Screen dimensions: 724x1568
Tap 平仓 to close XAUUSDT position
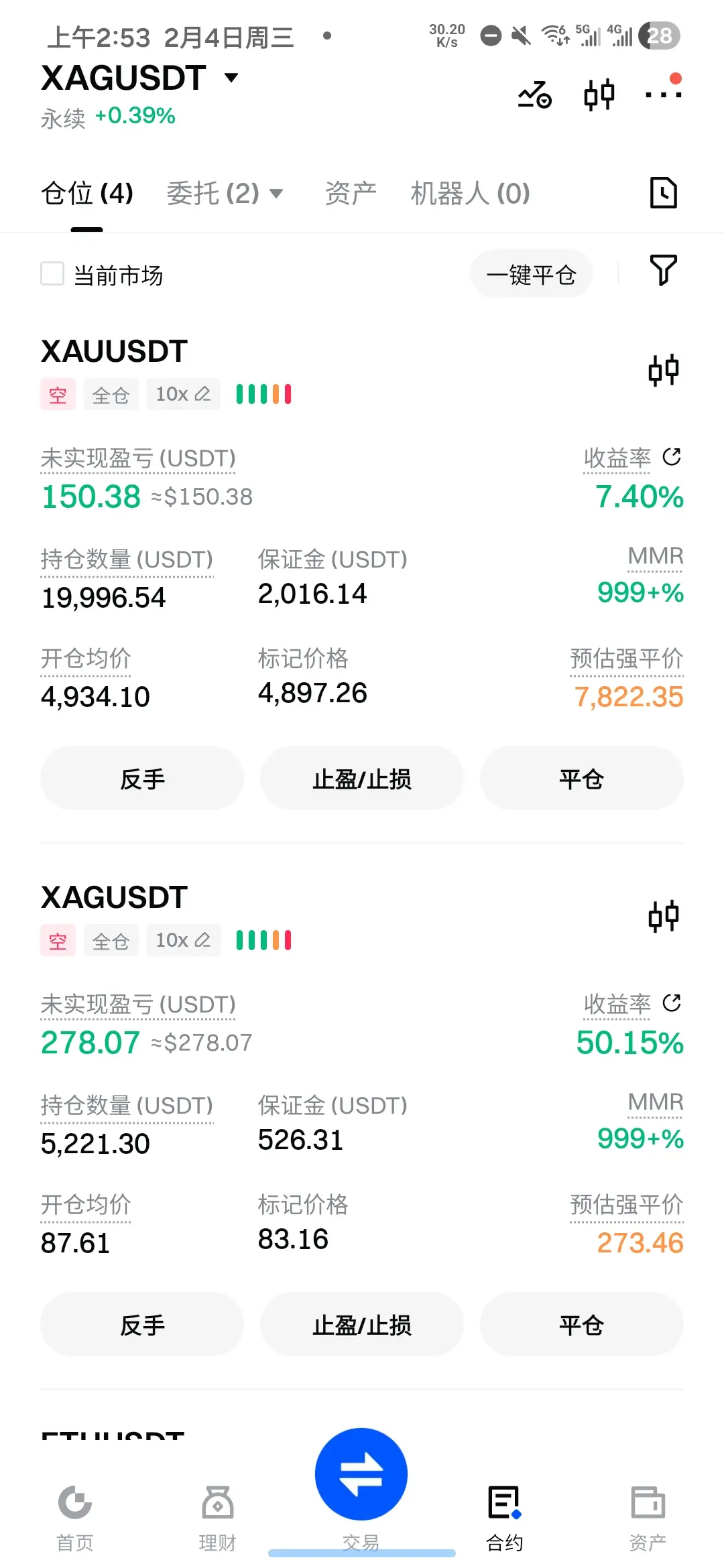click(x=581, y=779)
